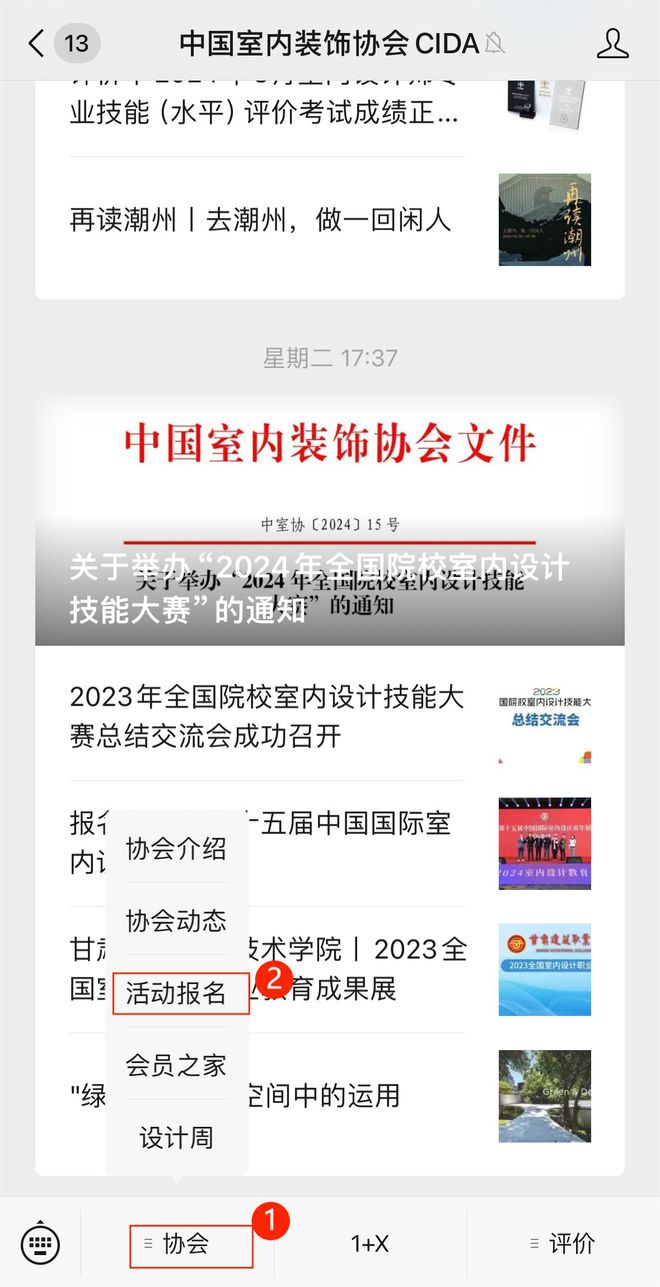Image resolution: width=660 pixels, height=1287 pixels.
Task: Open the account profile icon
Action: click(x=612, y=43)
